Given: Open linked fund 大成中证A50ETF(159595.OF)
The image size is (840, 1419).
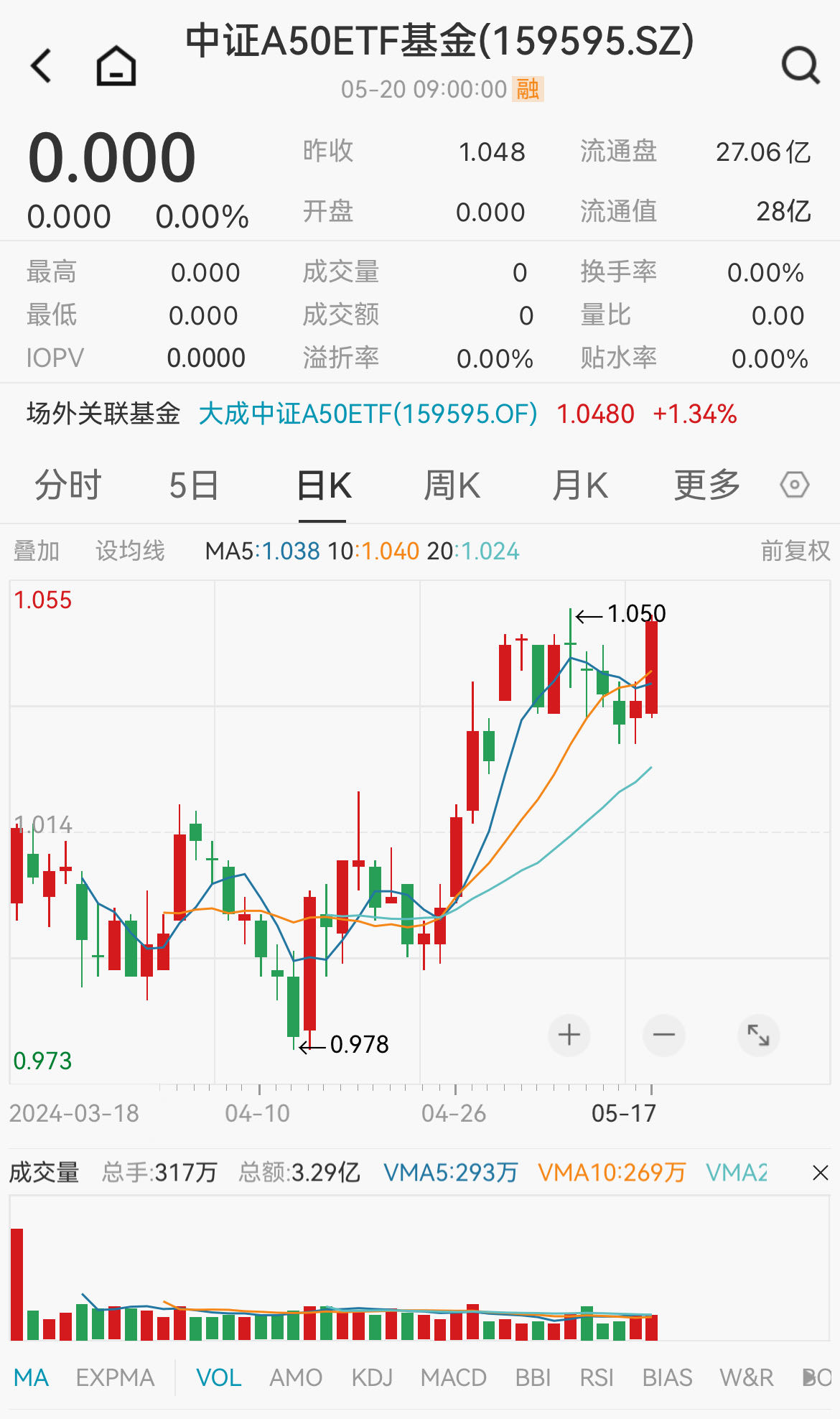Looking at the screenshot, I should pos(368,414).
